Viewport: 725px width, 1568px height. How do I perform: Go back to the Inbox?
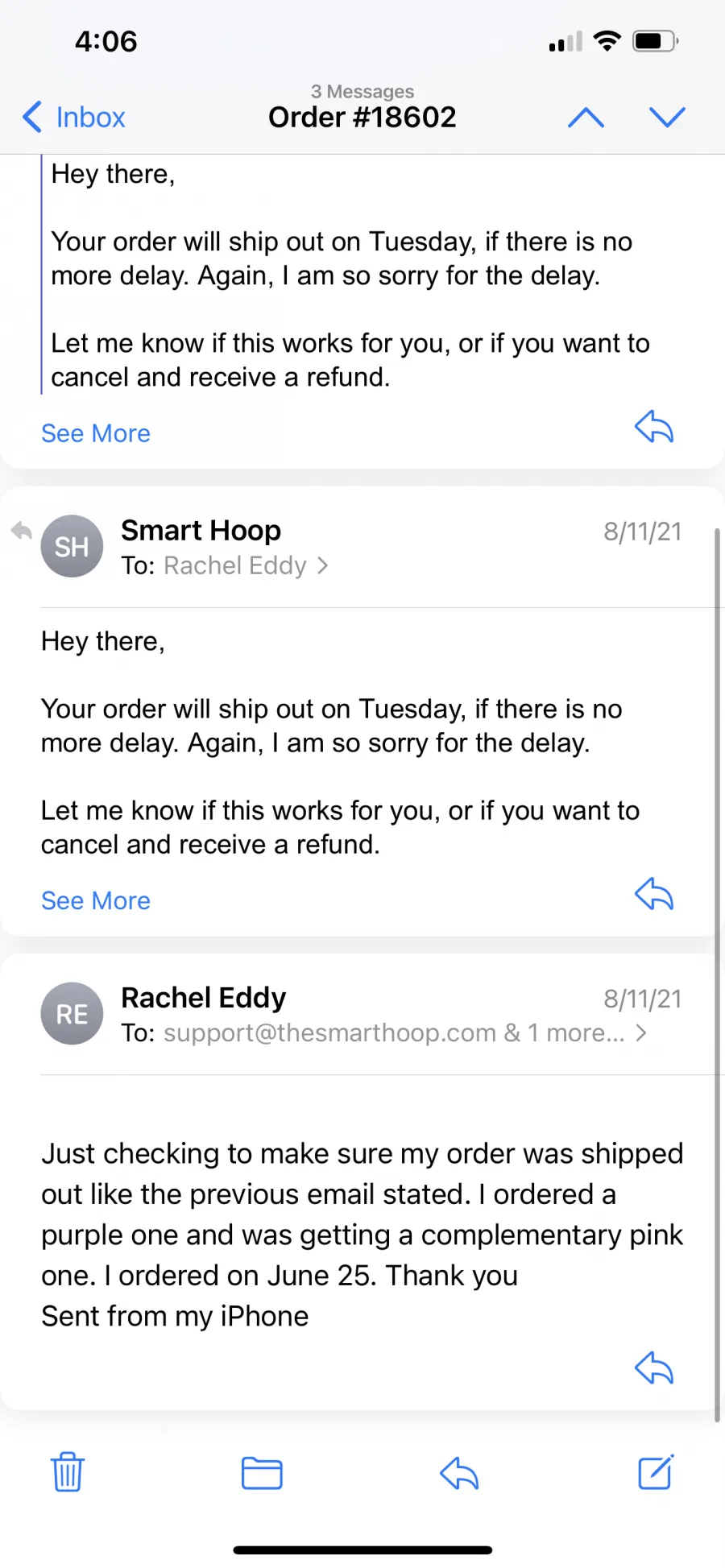click(73, 118)
